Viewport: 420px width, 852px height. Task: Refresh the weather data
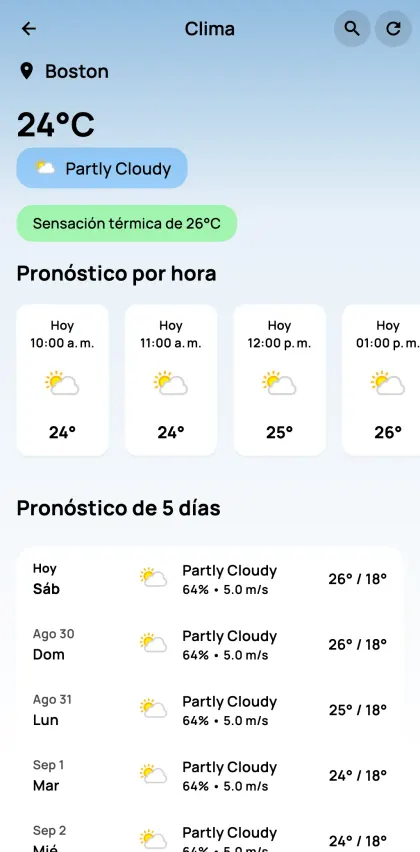tap(393, 29)
